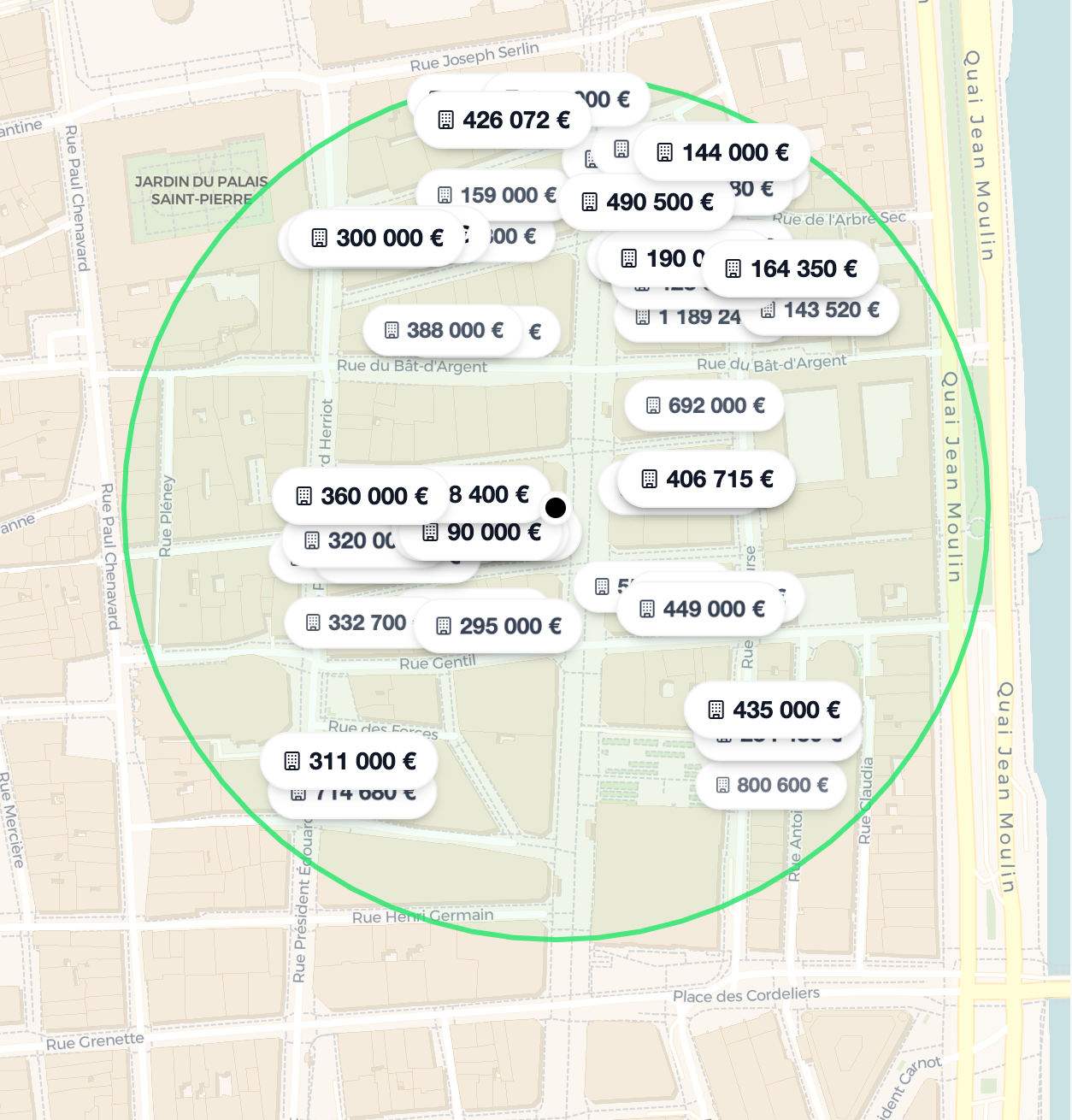This screenshot has width=1072, height=1120.
Task: Open the 300 000 € price marker
Action: [x=377, y=239]
